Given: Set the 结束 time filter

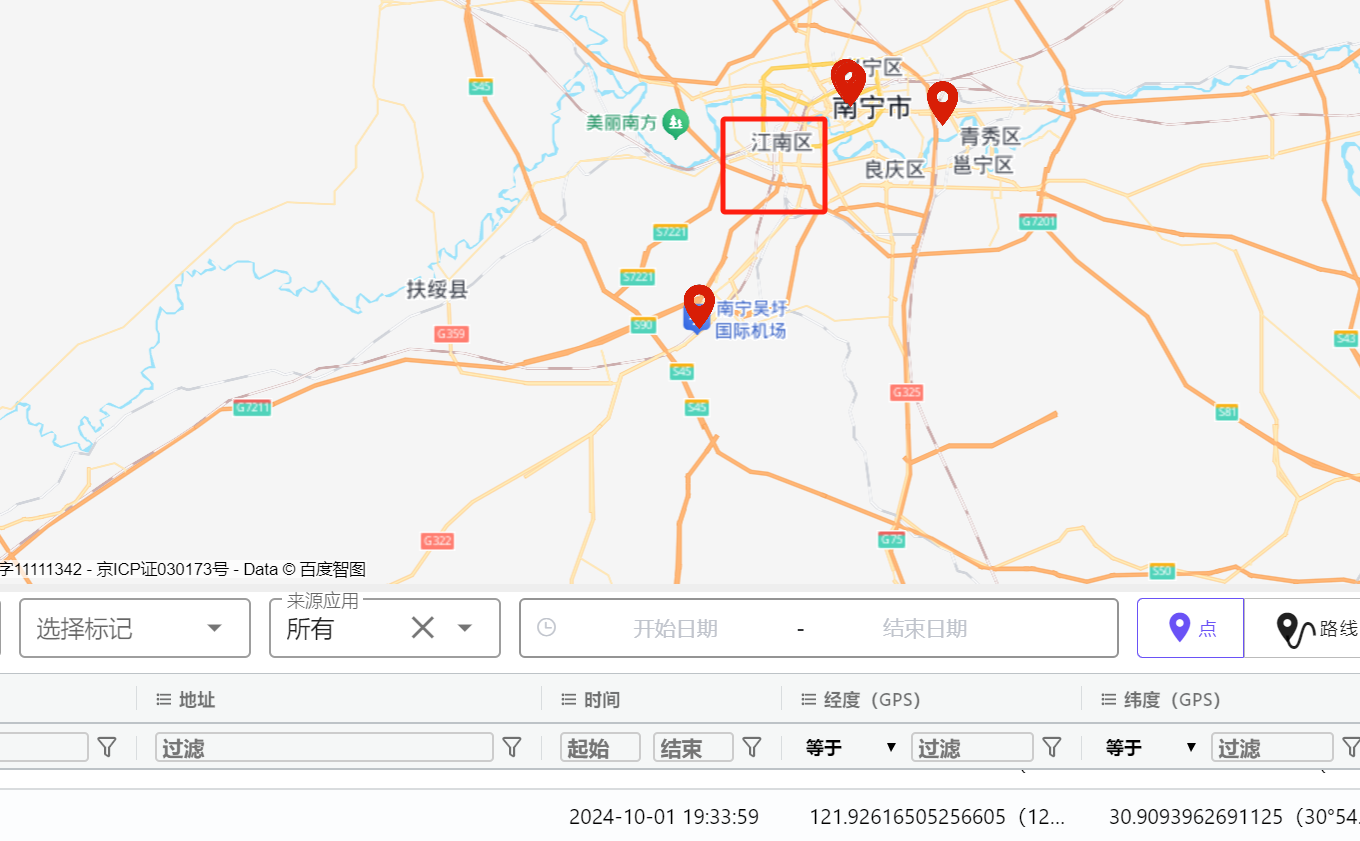Looking at the screenshot, I should click(x=693, y=747).
